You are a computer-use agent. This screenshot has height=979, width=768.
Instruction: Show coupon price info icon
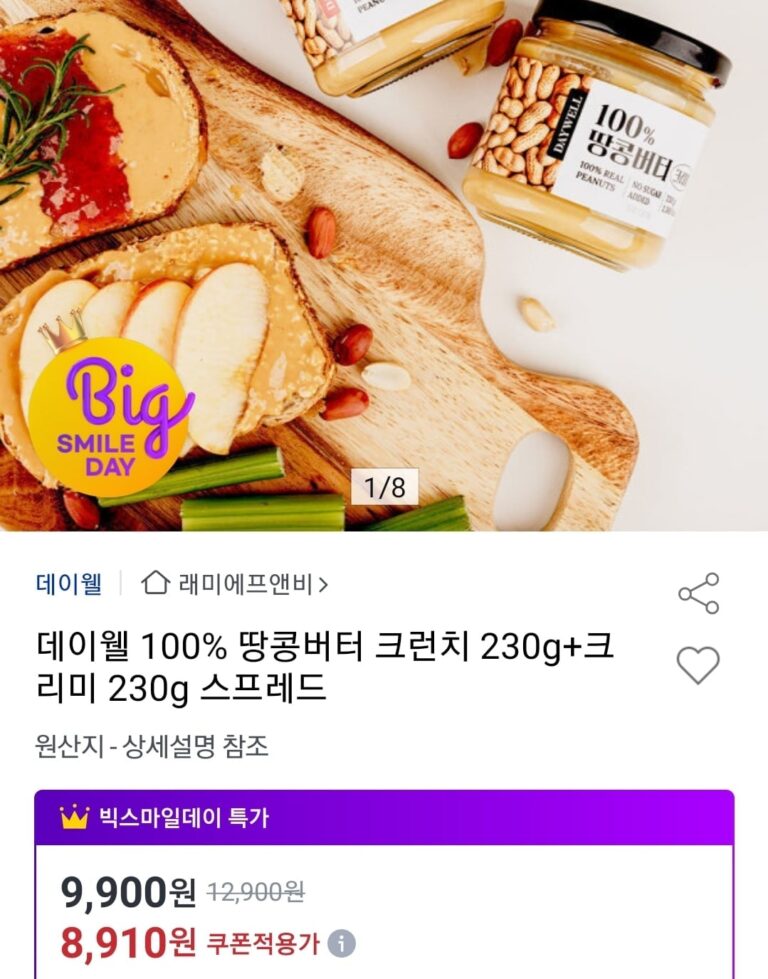click(342, 943)
